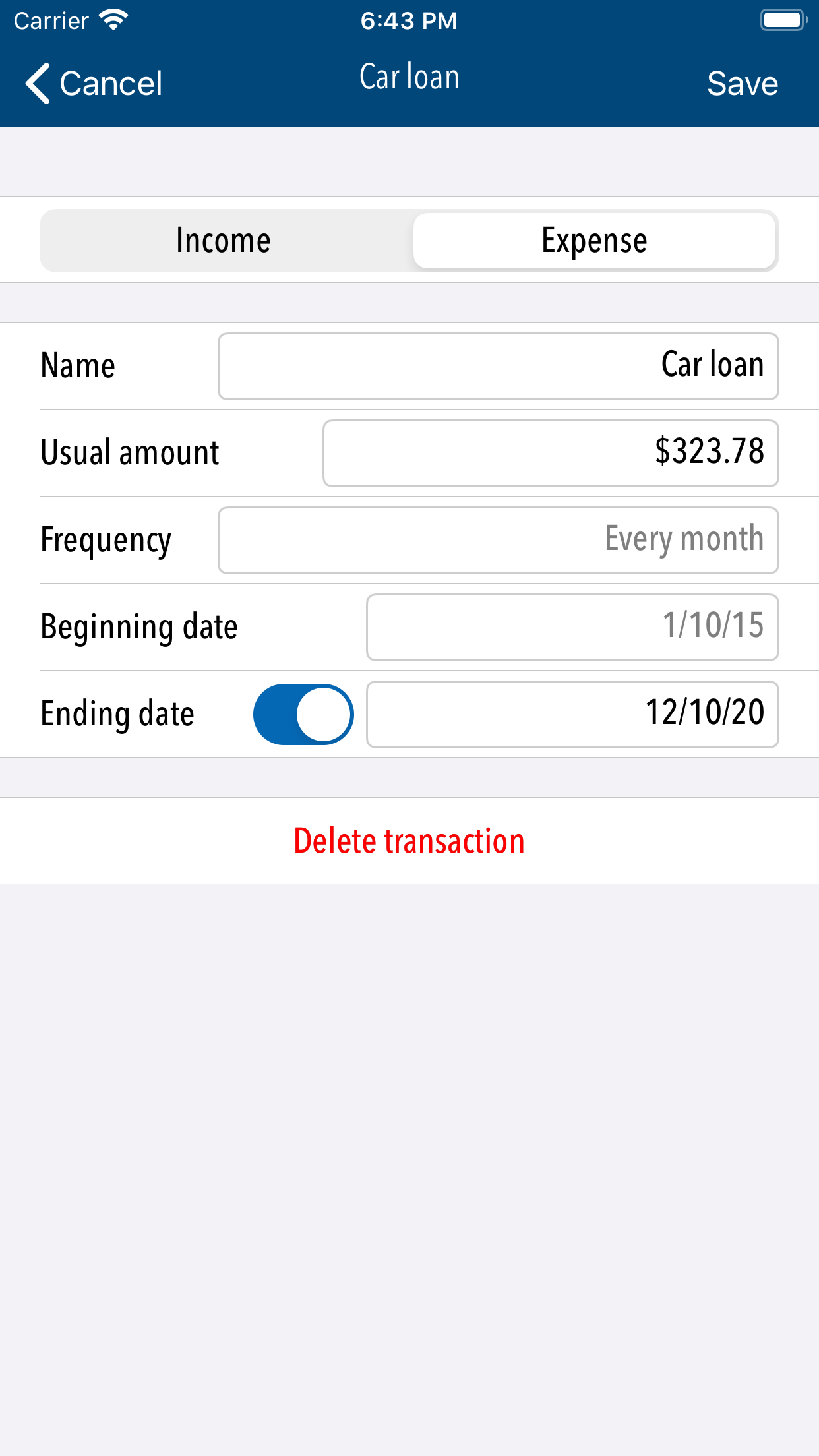Tap the Name label on the form
Image resolution: width=819 pixels, height=1456 pixels.
77,366
